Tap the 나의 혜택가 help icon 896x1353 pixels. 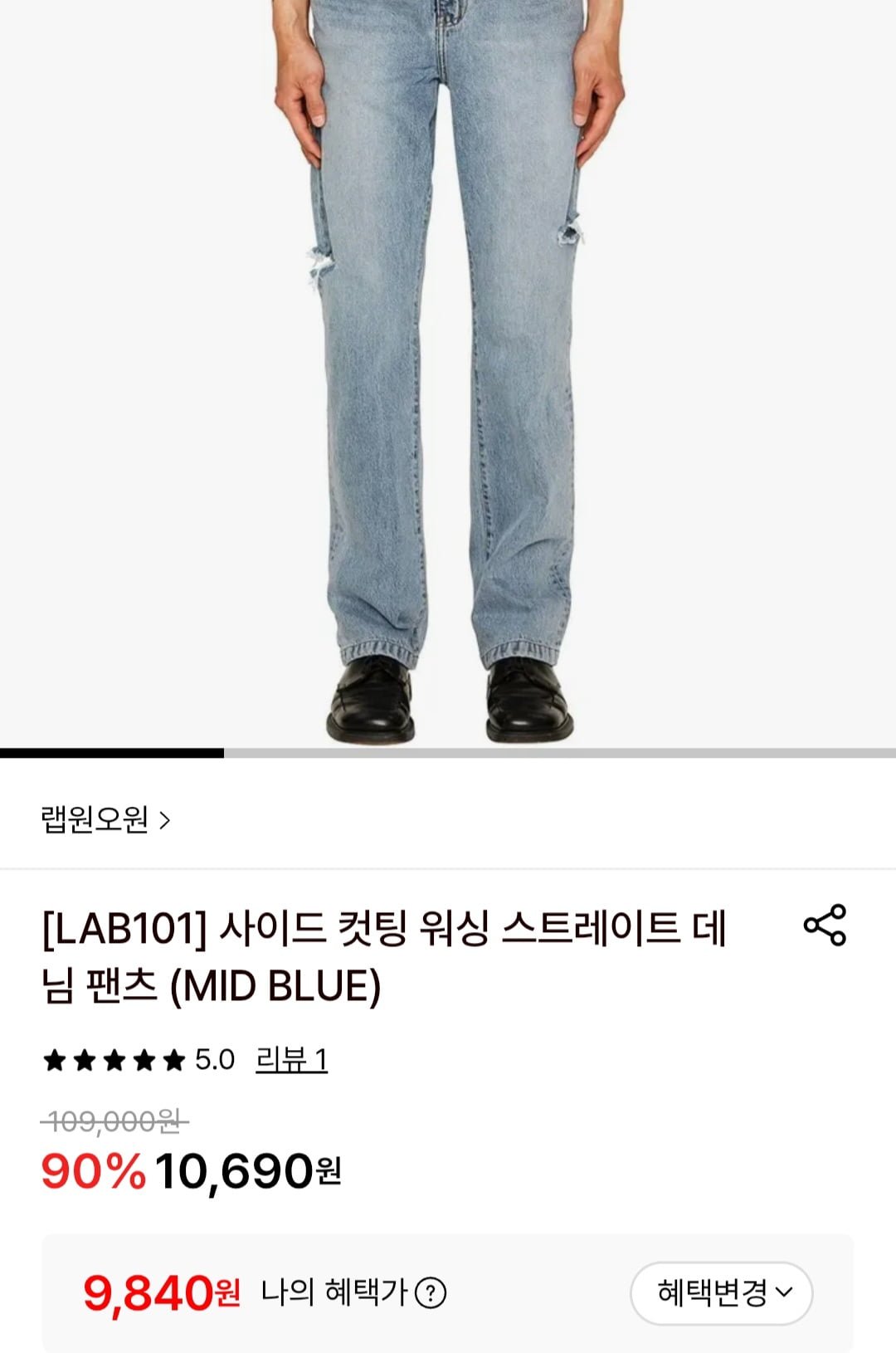pyautogui.click(x=431, y=1292)
